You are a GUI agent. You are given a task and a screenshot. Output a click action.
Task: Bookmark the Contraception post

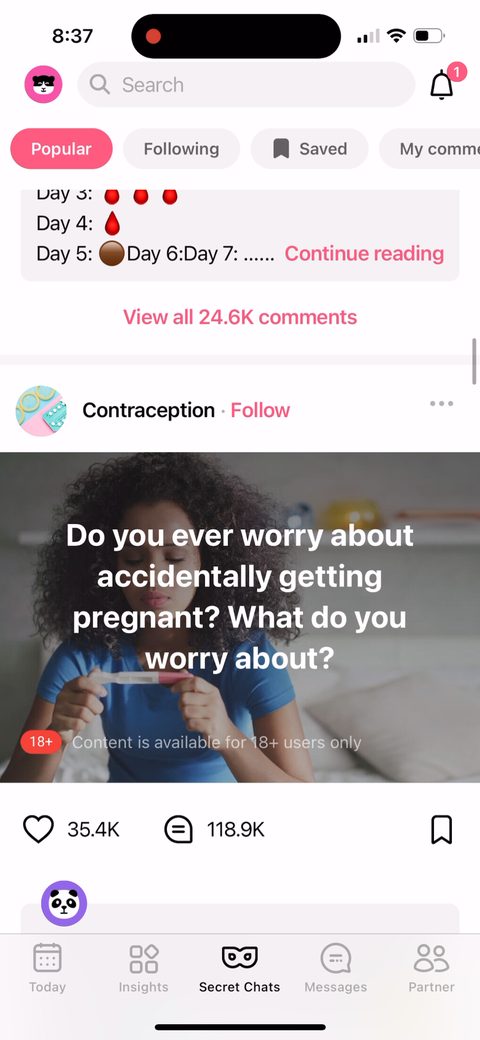[442, 829]
